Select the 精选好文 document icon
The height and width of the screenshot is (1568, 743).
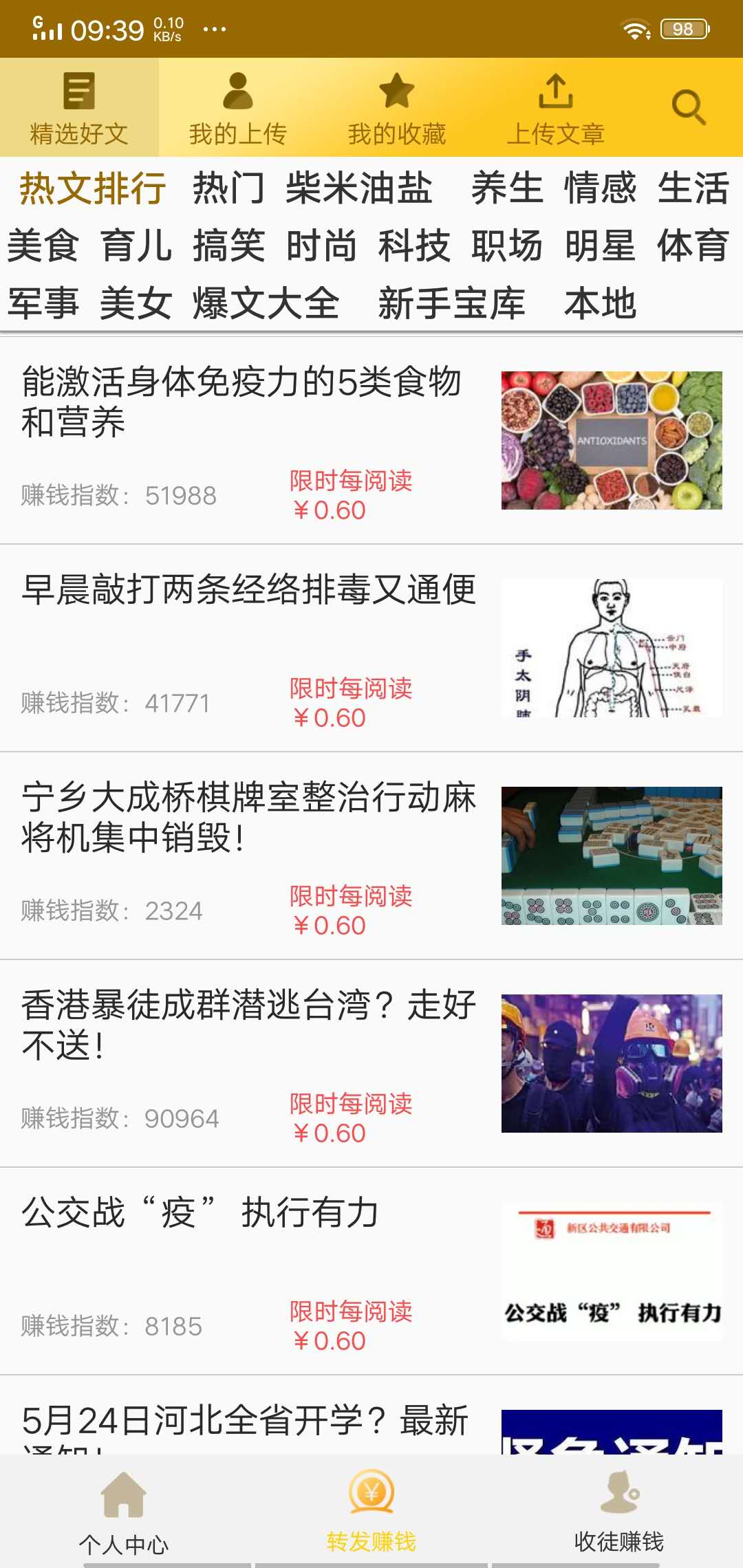(x=78, y=89)
